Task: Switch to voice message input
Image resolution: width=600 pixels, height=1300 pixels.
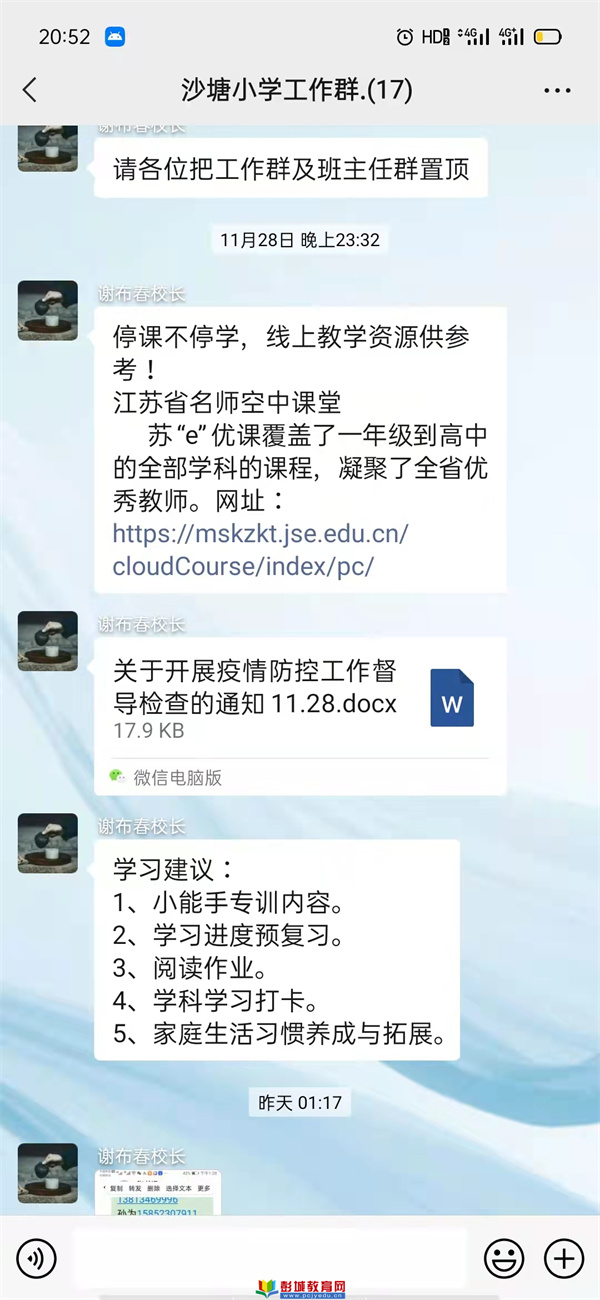Action: click(36, 1257)
